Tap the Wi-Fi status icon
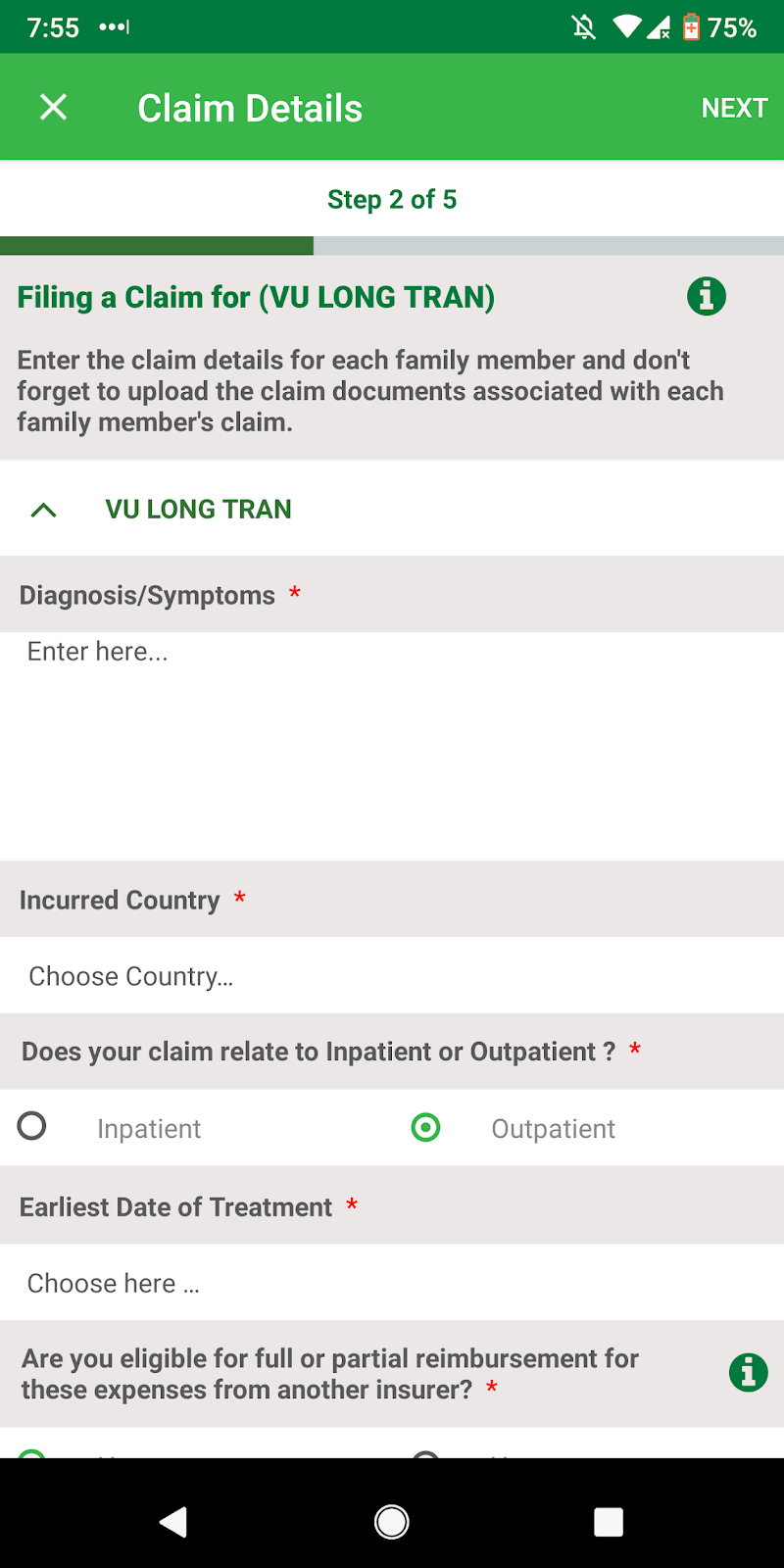The width and height of the screenshot is (784, 1568). click(x=627, y=26)
